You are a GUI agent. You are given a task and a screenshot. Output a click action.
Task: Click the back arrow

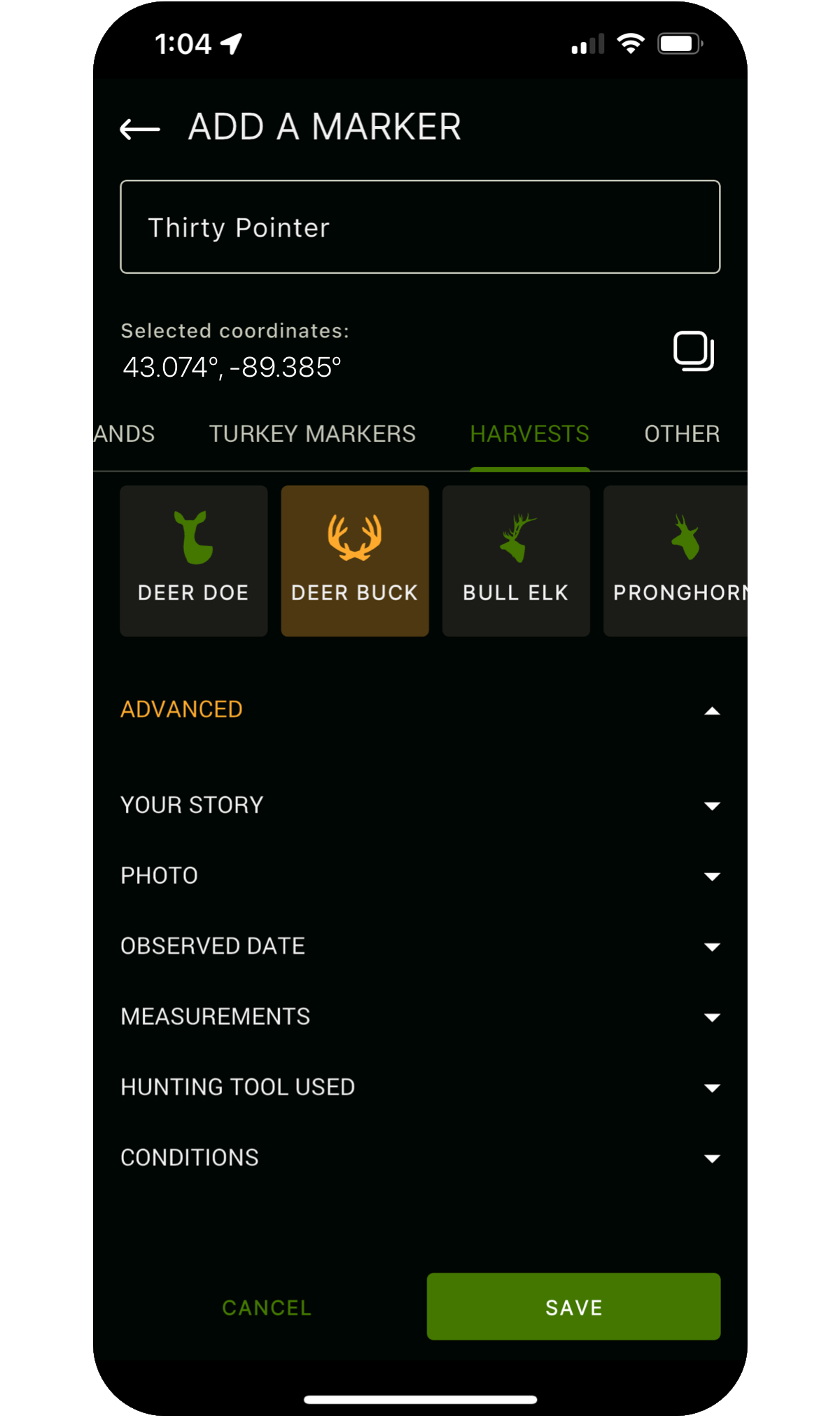[x=138, y=127]
